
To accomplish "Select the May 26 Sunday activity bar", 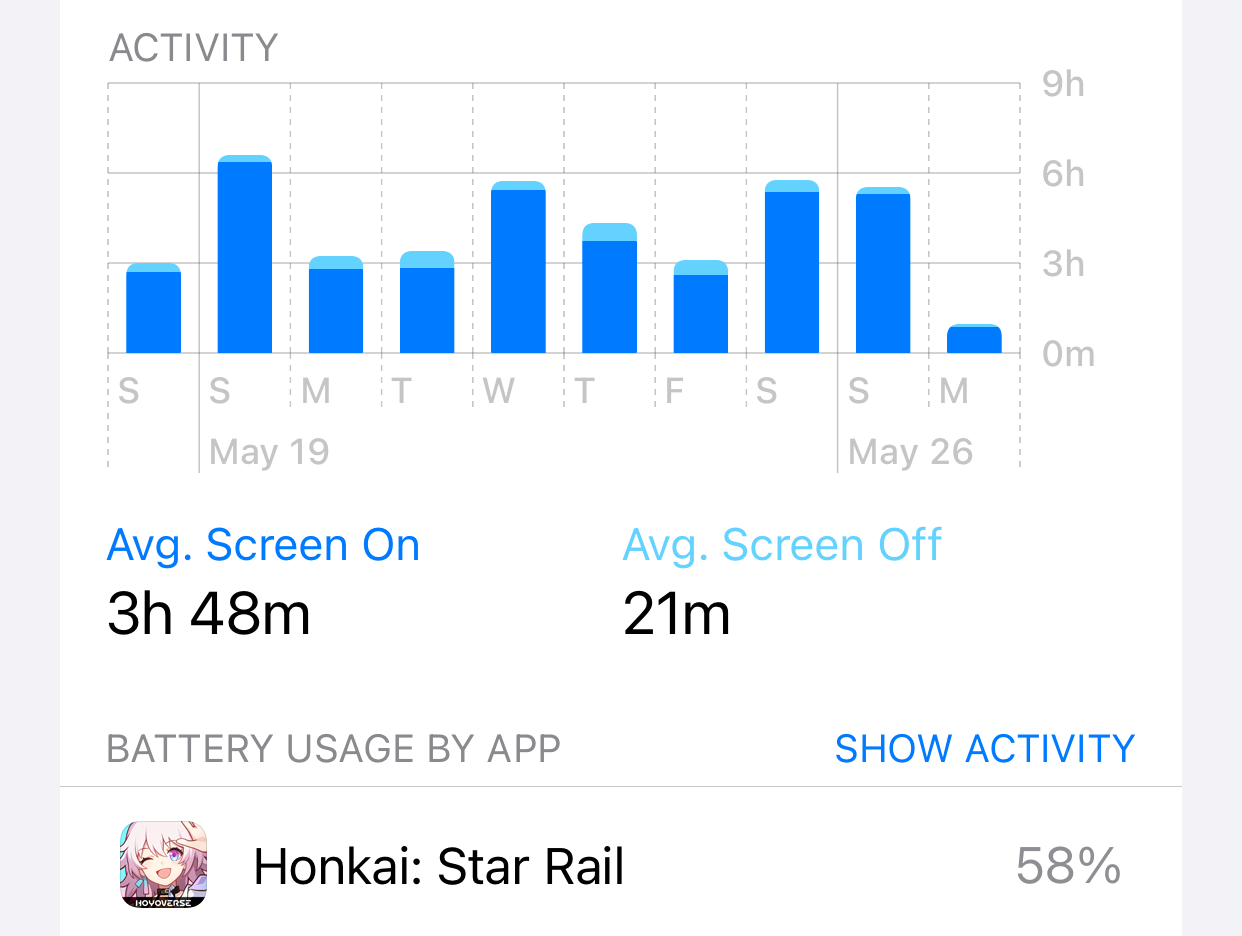I will tap(883, 271).
